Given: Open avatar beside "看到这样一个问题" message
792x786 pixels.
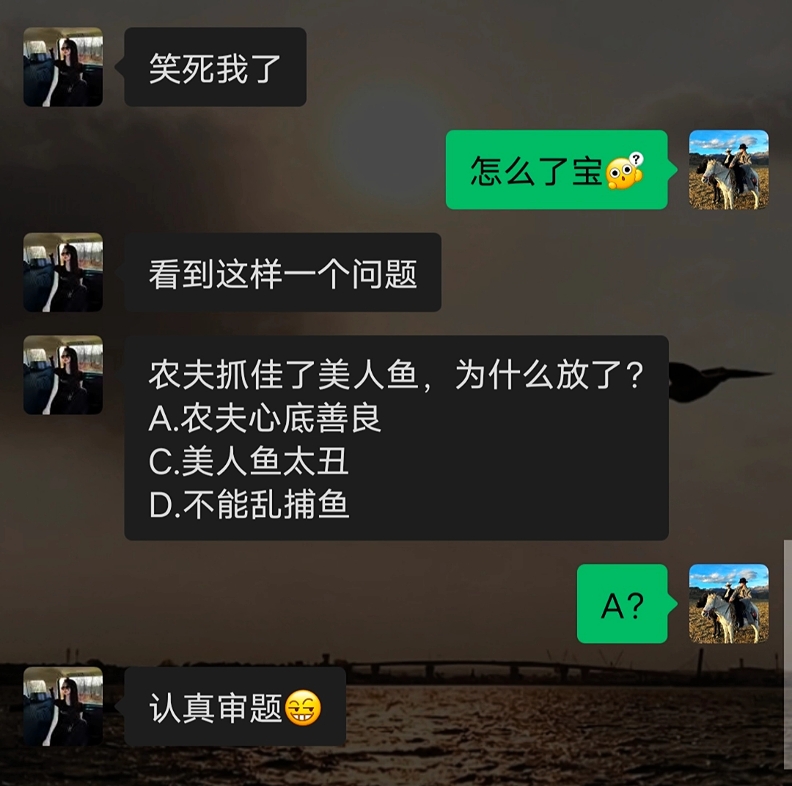Looking at the screenshot, I should (x=63, y=272).
